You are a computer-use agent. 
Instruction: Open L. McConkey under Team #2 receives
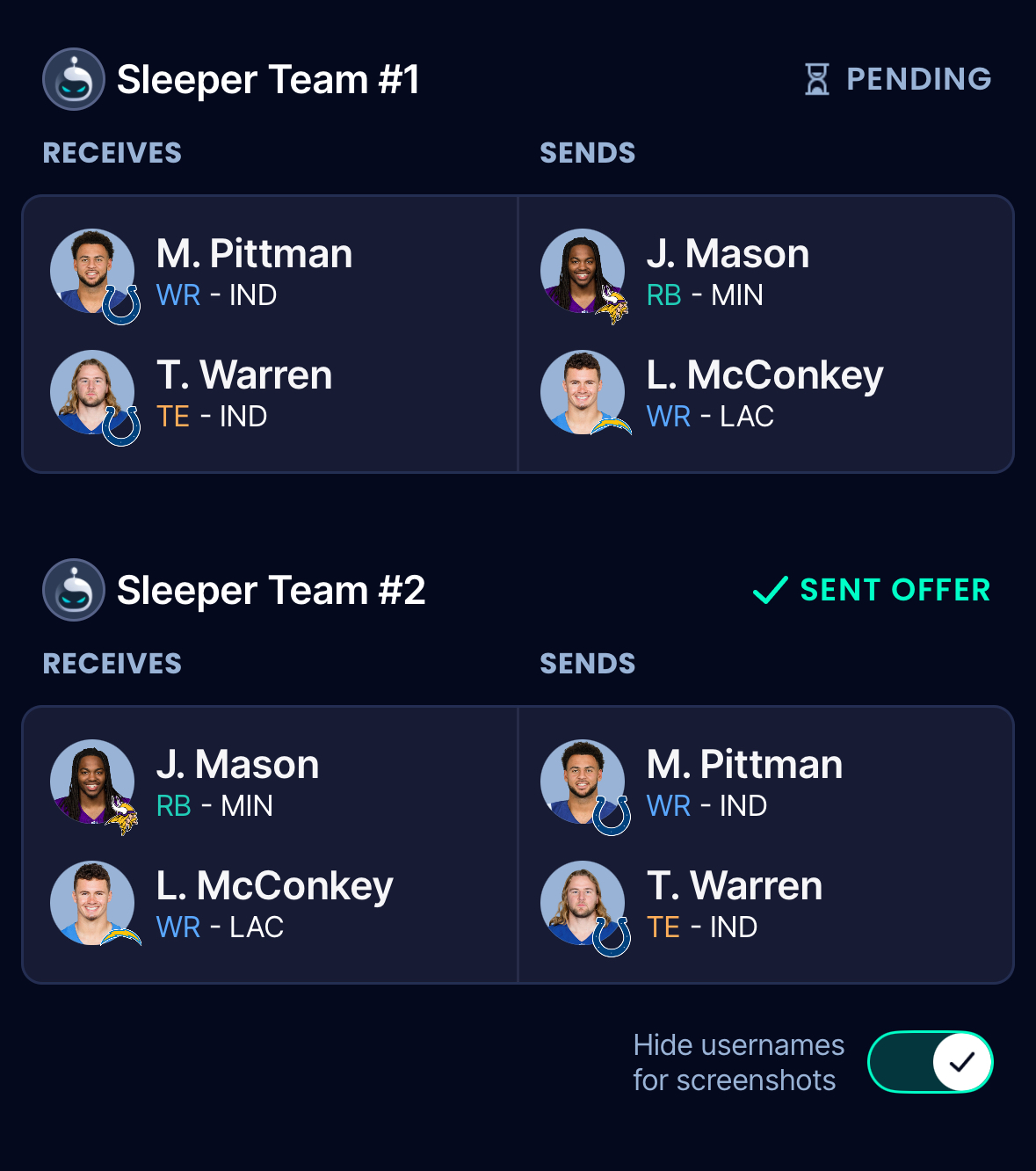coord(273,904)
